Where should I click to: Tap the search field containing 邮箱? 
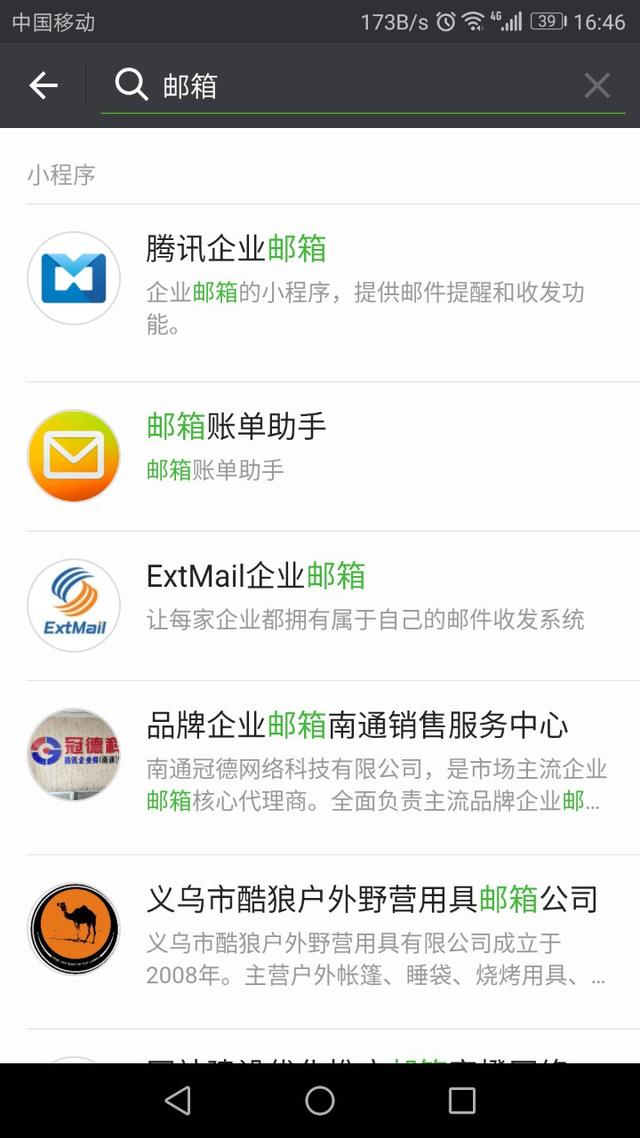360,86
